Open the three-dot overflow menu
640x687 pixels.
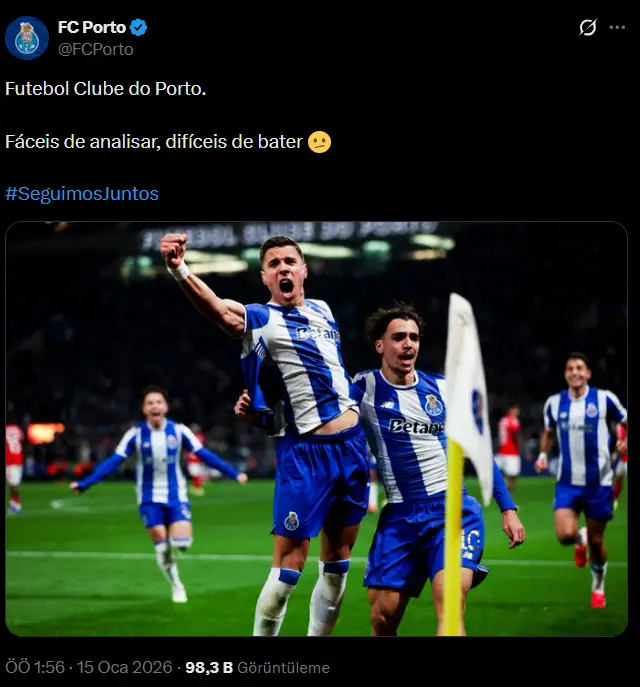(617, 28)
